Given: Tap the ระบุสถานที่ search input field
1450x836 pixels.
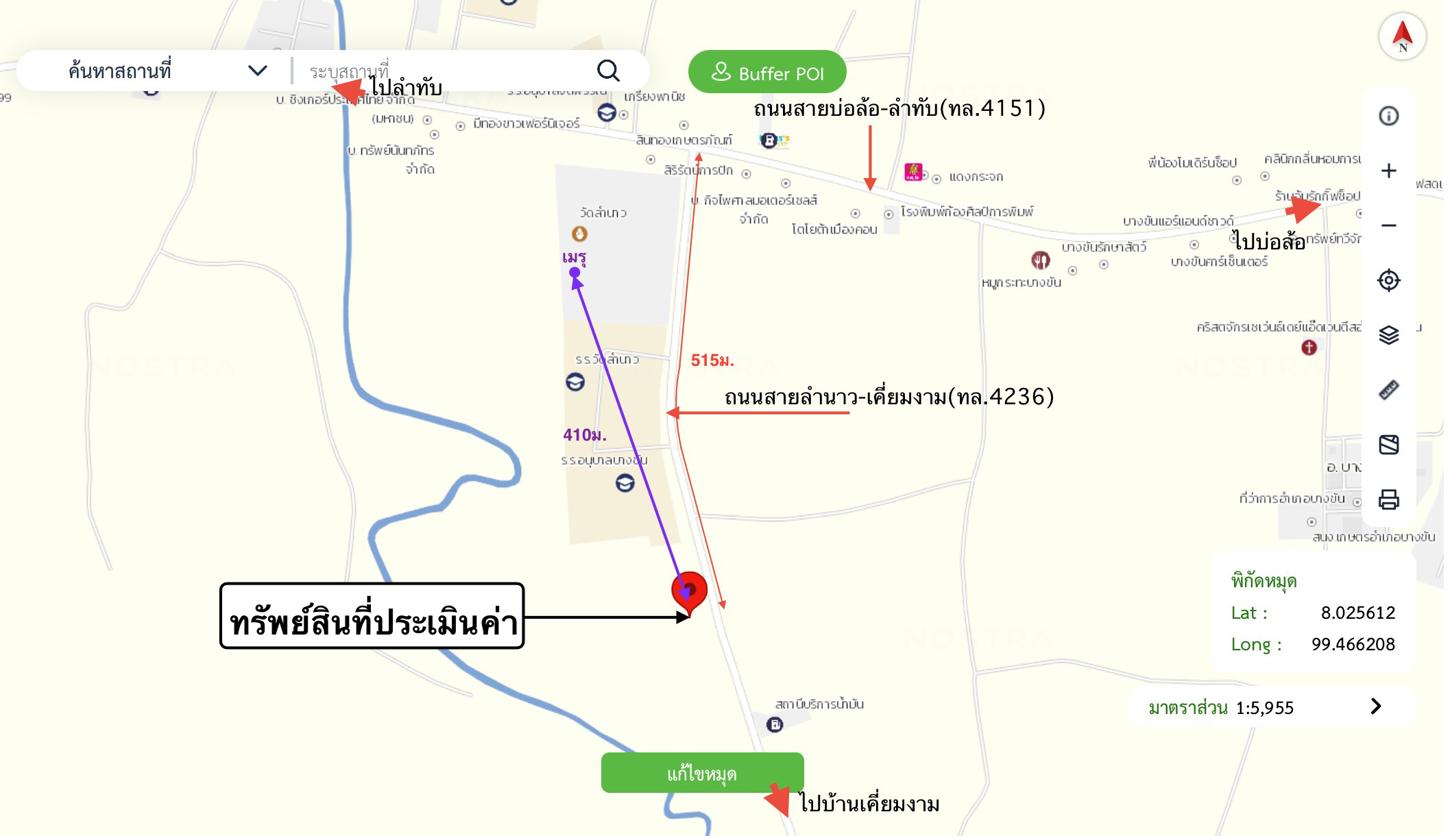Looking at the screenshot, I should click(x=440, y=71).
